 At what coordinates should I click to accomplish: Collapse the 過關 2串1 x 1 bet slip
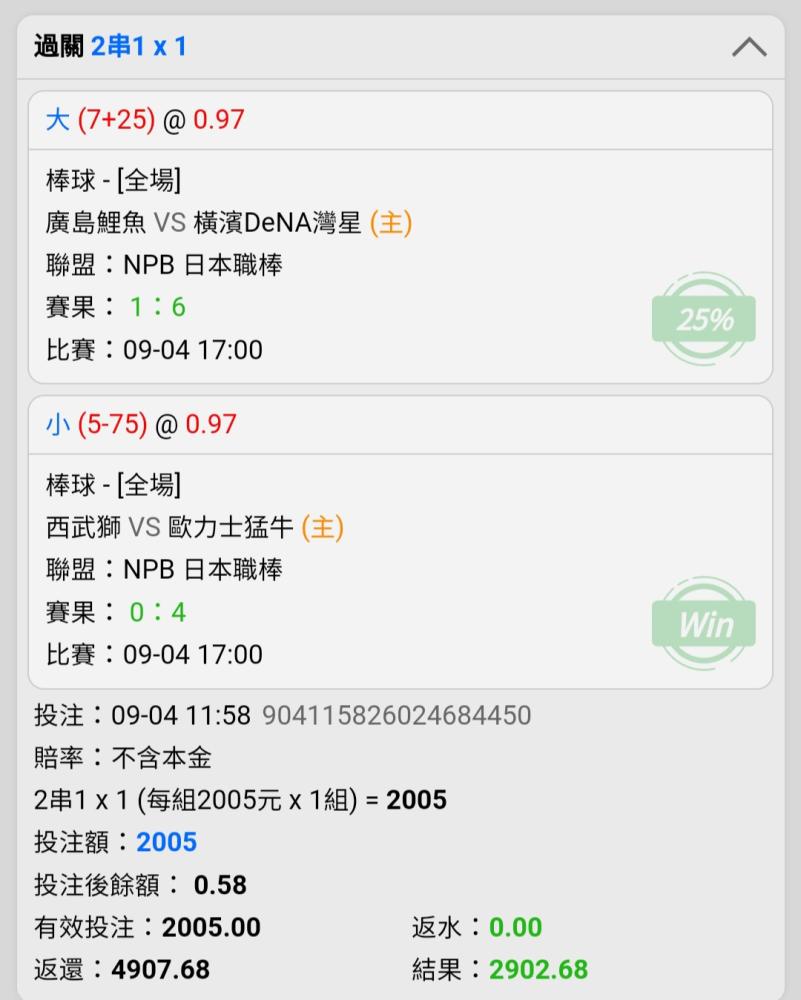[x=749, y=47]
